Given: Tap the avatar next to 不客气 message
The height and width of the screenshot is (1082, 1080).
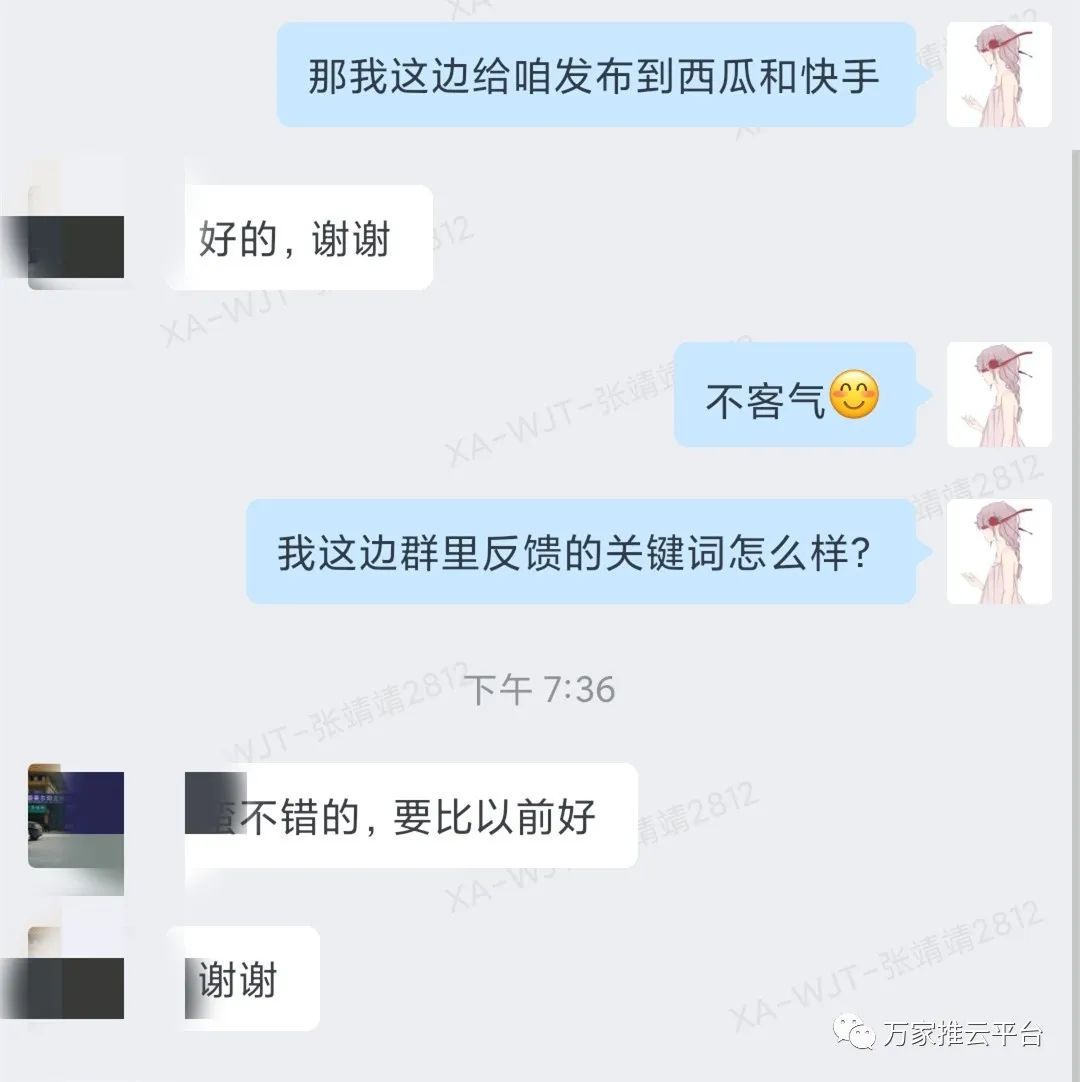Looking at the screenshot, I should pos(999,394).
